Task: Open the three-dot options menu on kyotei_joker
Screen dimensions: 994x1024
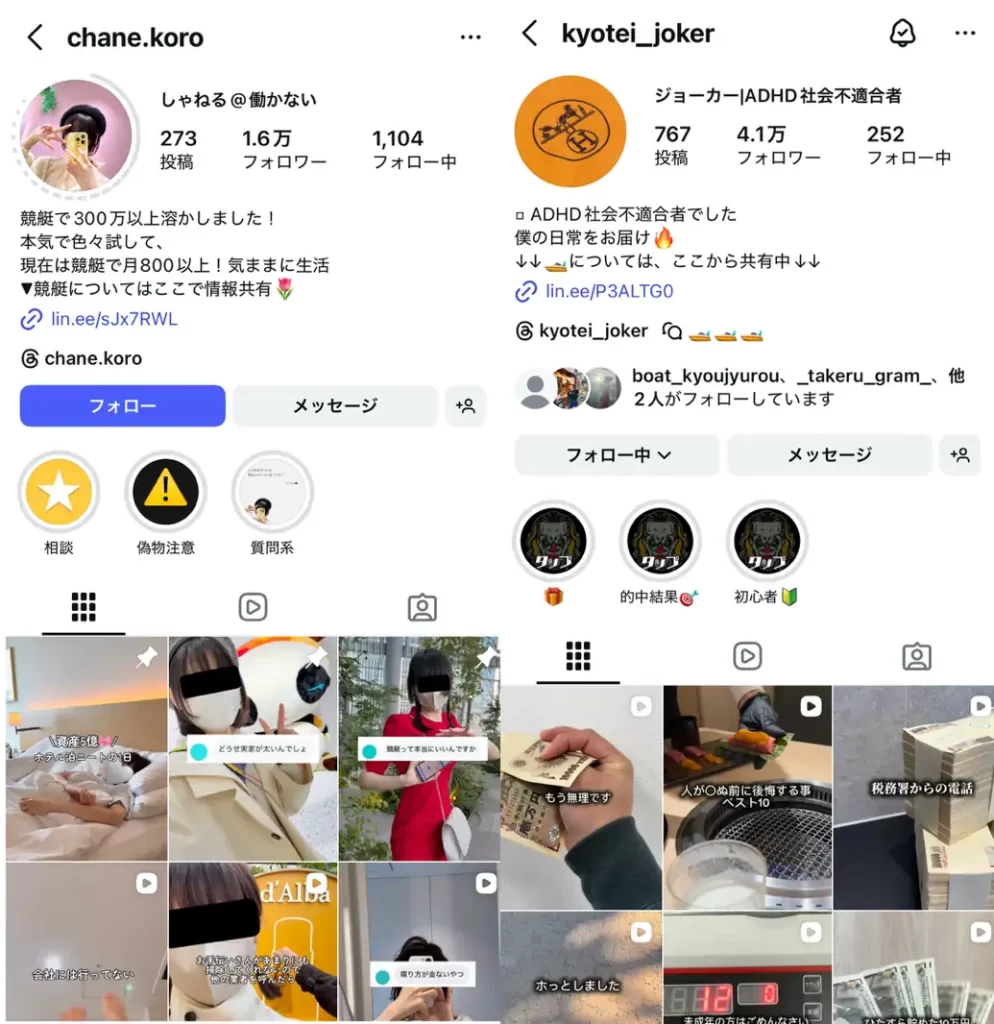Action: click(965, 33)
